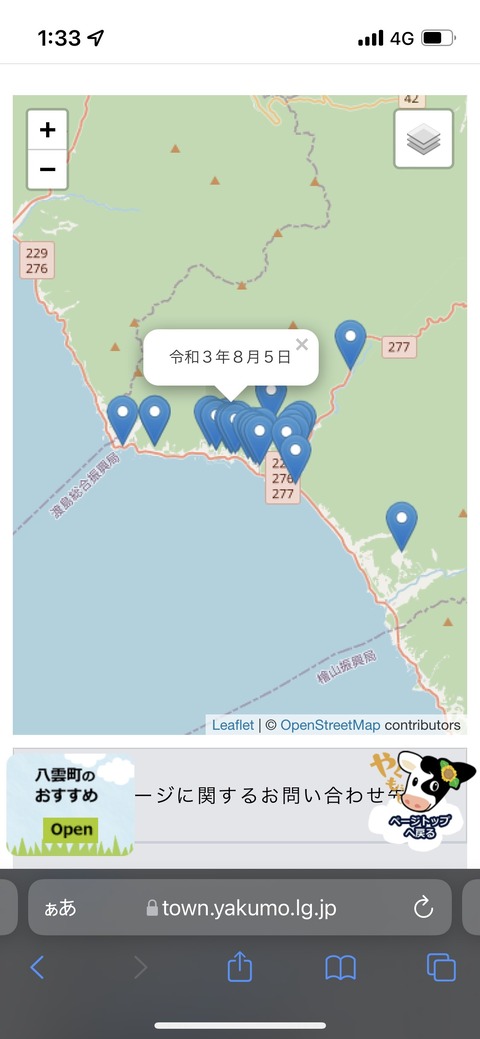Open the Leaflet link
The height and width of the screenshot is (1039, 480).
(x=233, y=725)
